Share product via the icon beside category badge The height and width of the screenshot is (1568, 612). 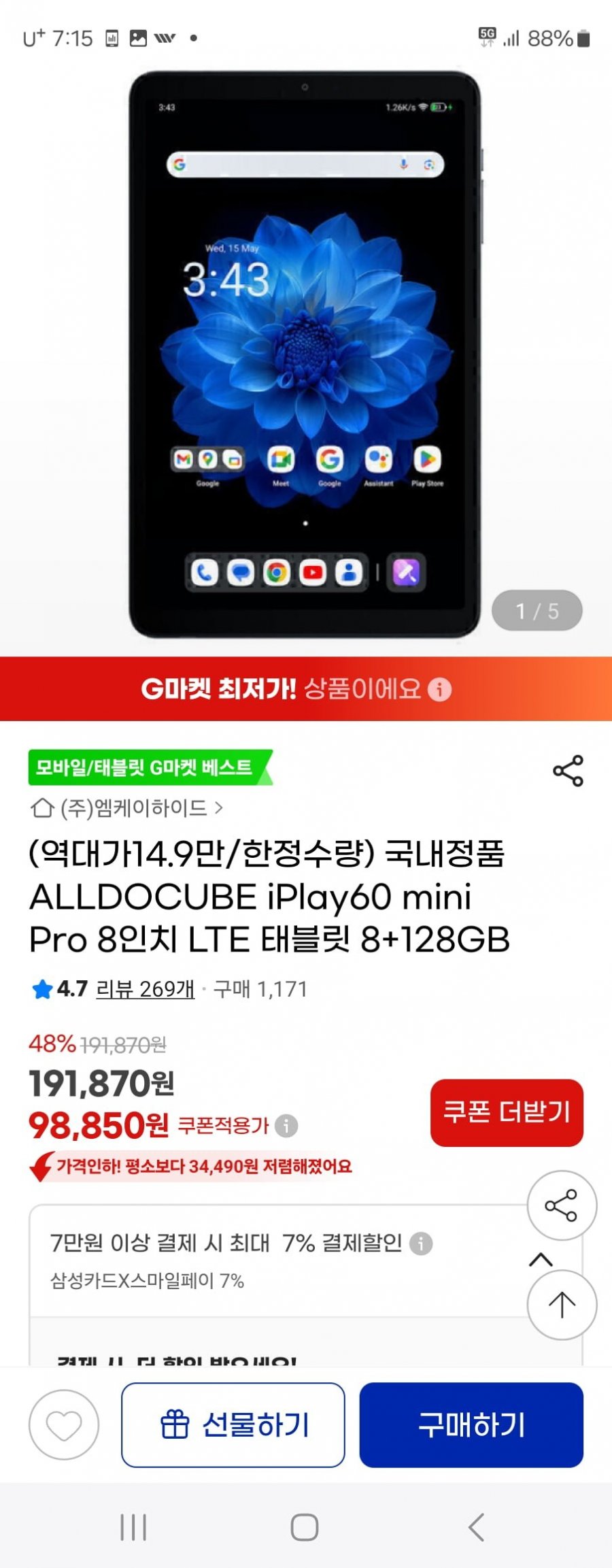pos(568,770)
